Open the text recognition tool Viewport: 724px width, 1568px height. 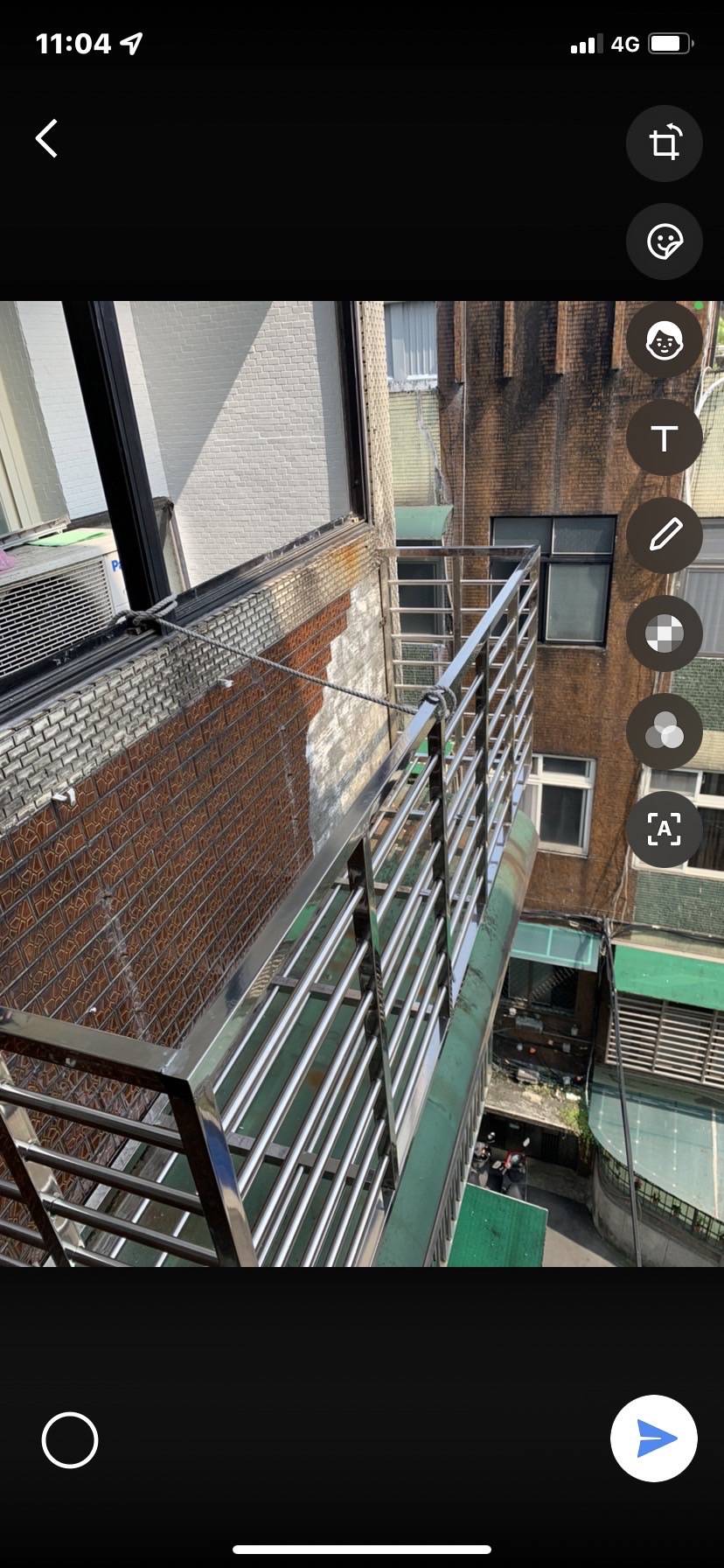665,829
